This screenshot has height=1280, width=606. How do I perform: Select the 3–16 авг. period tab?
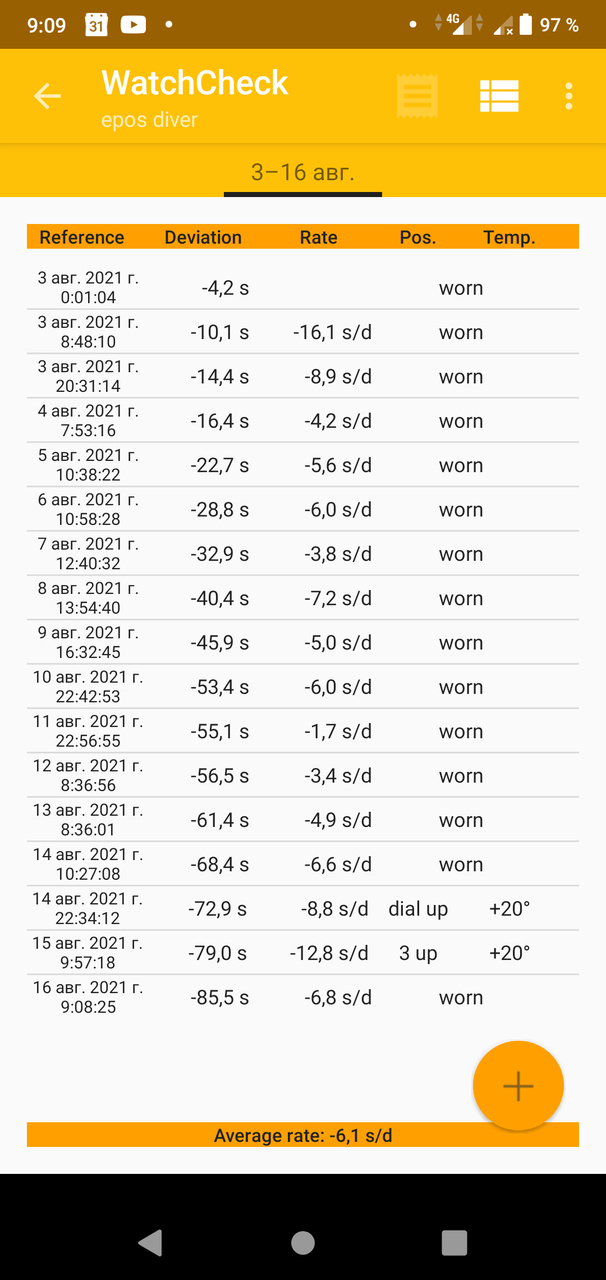tap(302, 172)
